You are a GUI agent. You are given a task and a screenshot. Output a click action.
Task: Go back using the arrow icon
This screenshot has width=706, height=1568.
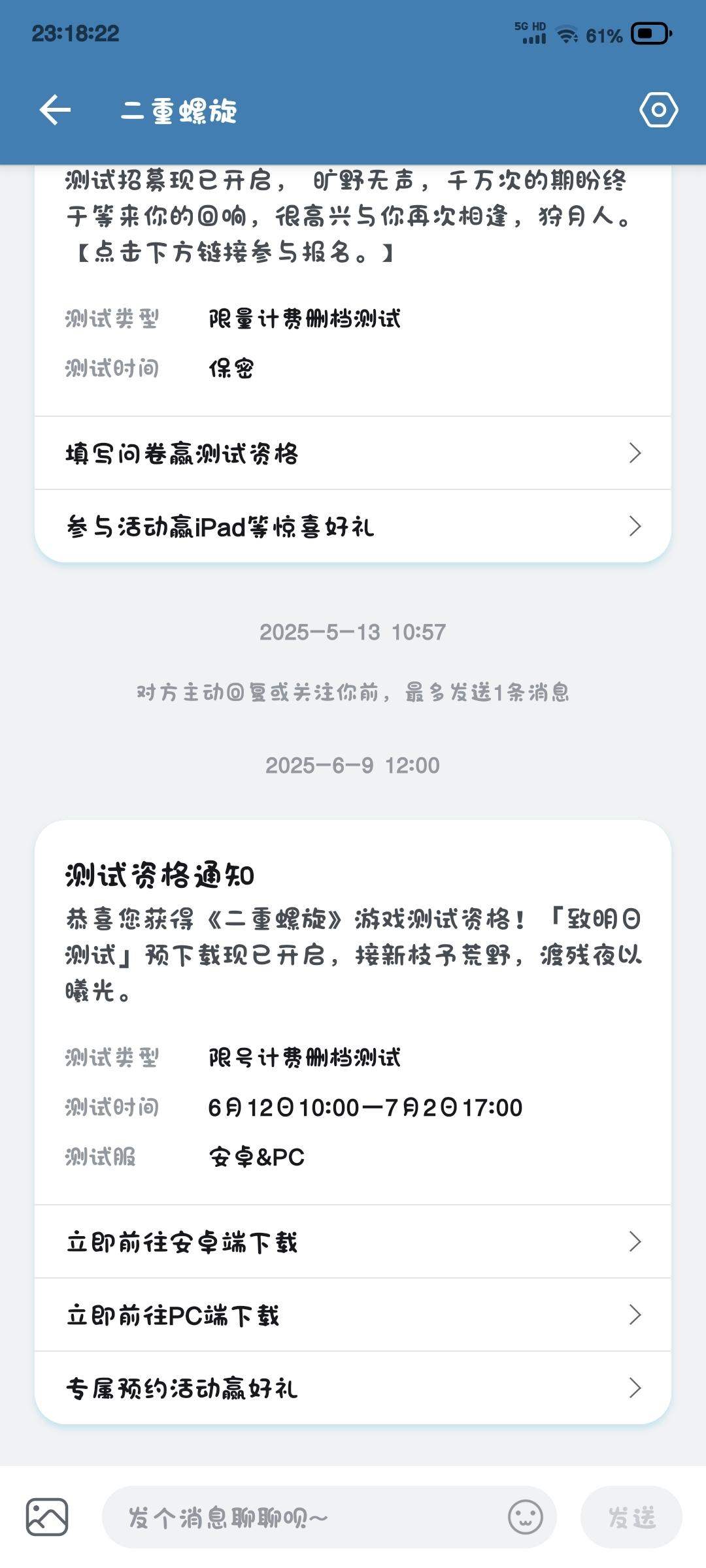click(x=55, y=110)
